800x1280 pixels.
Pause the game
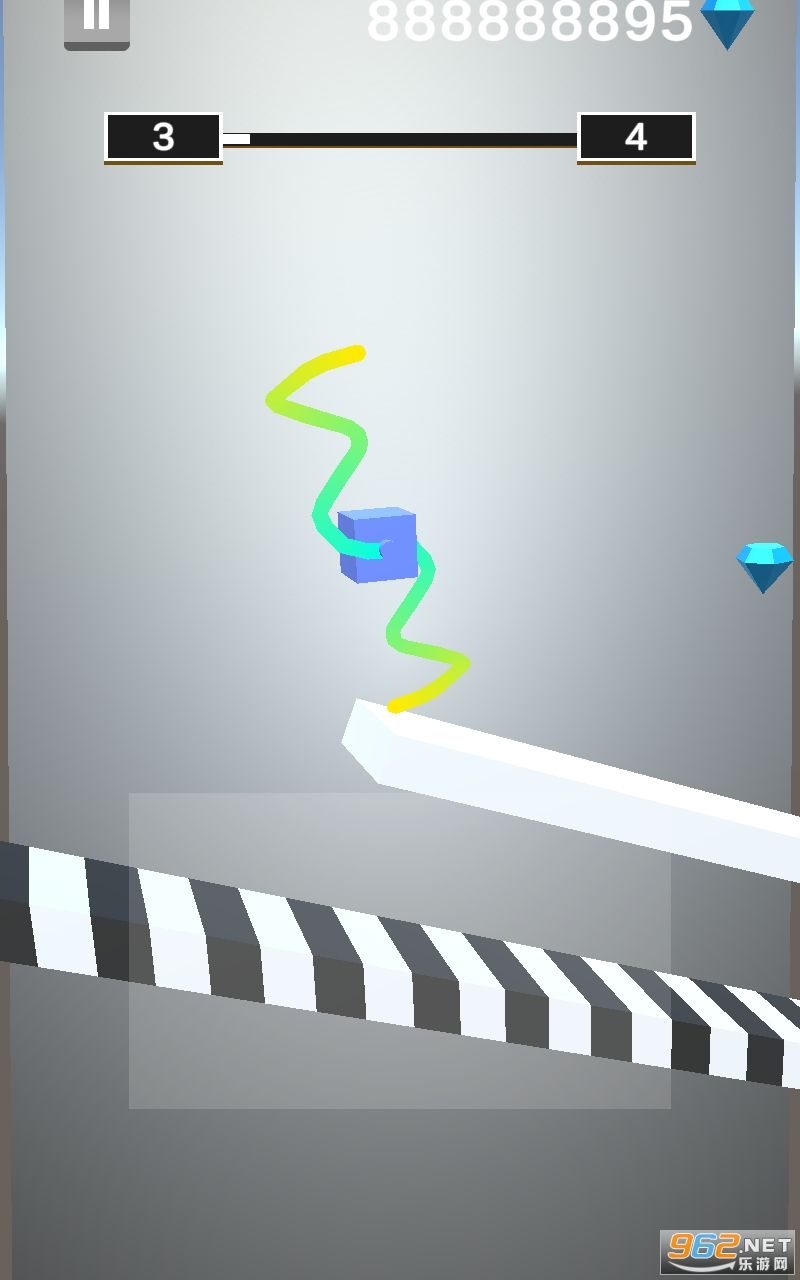[97, 20]
